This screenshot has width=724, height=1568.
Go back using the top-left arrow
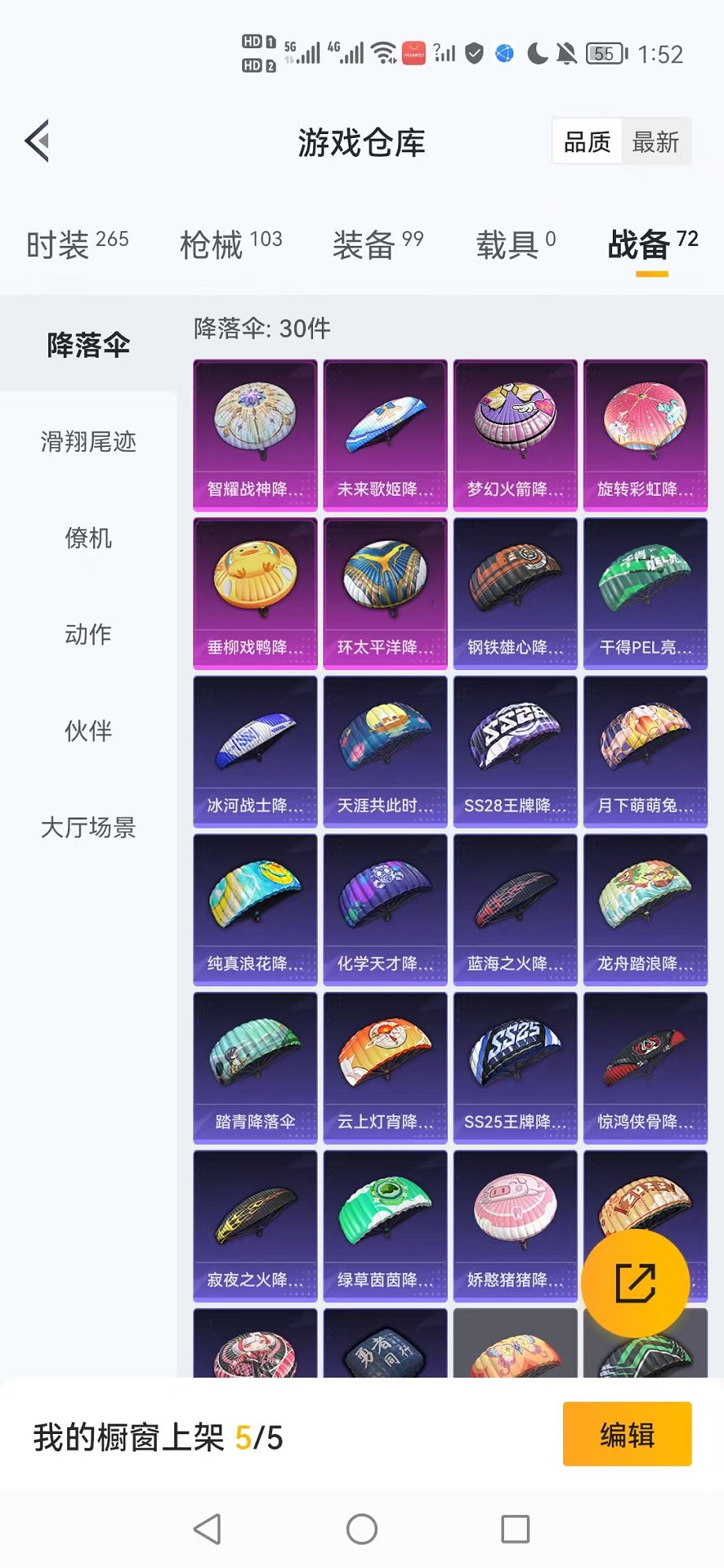click(38, 142)
